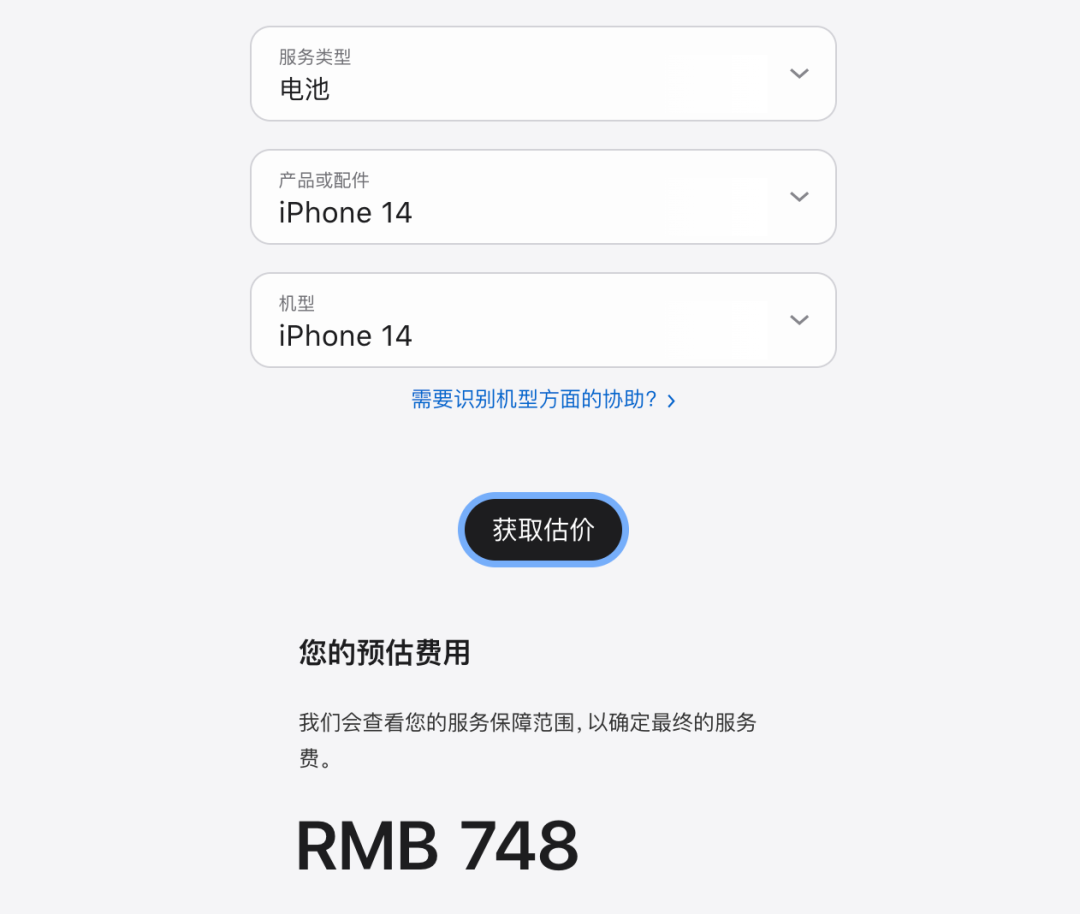Expand the 服务类型 dropdown showing 电池
Screen dimensions: 1080x914
pos(543,74)
